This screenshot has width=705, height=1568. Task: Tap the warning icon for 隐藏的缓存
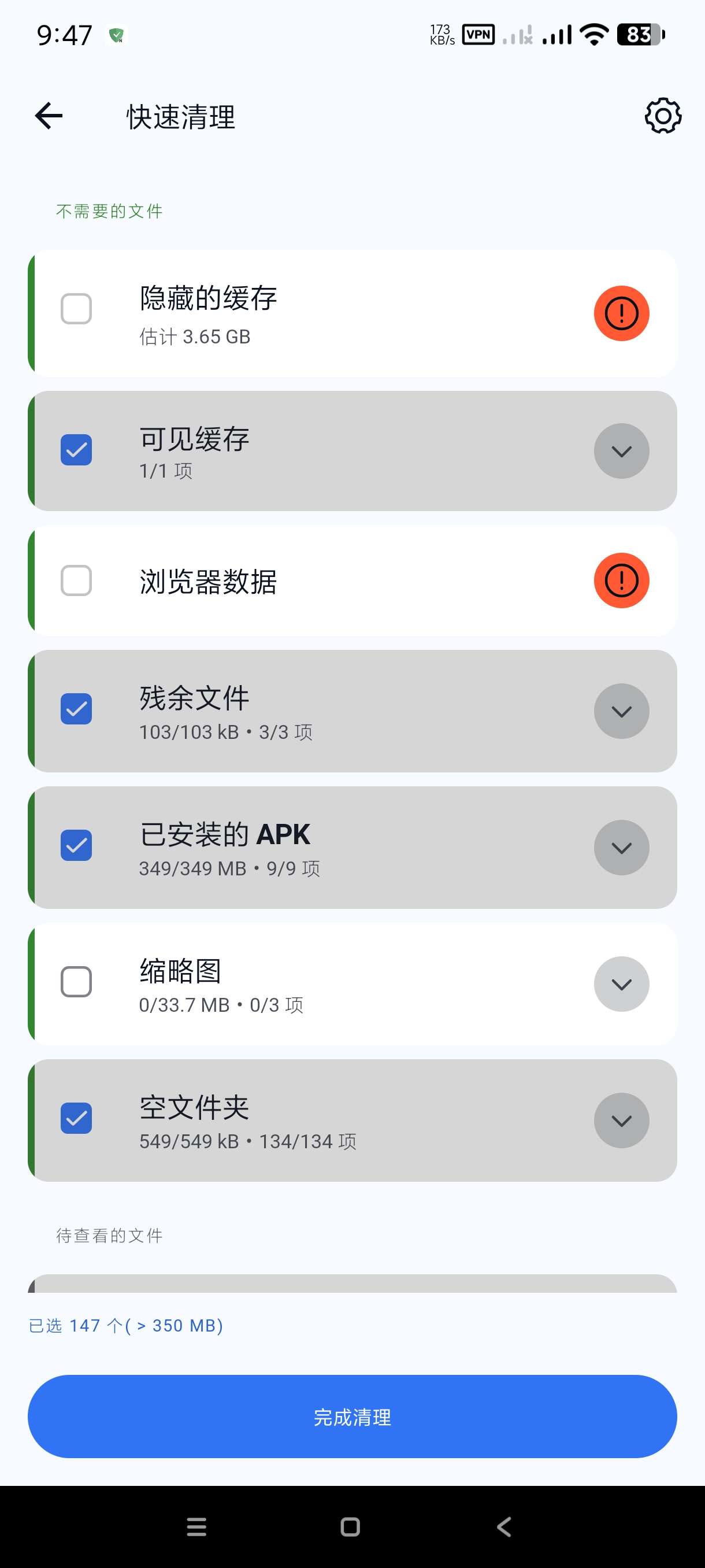pyautogui.click(x=621, y=313)
